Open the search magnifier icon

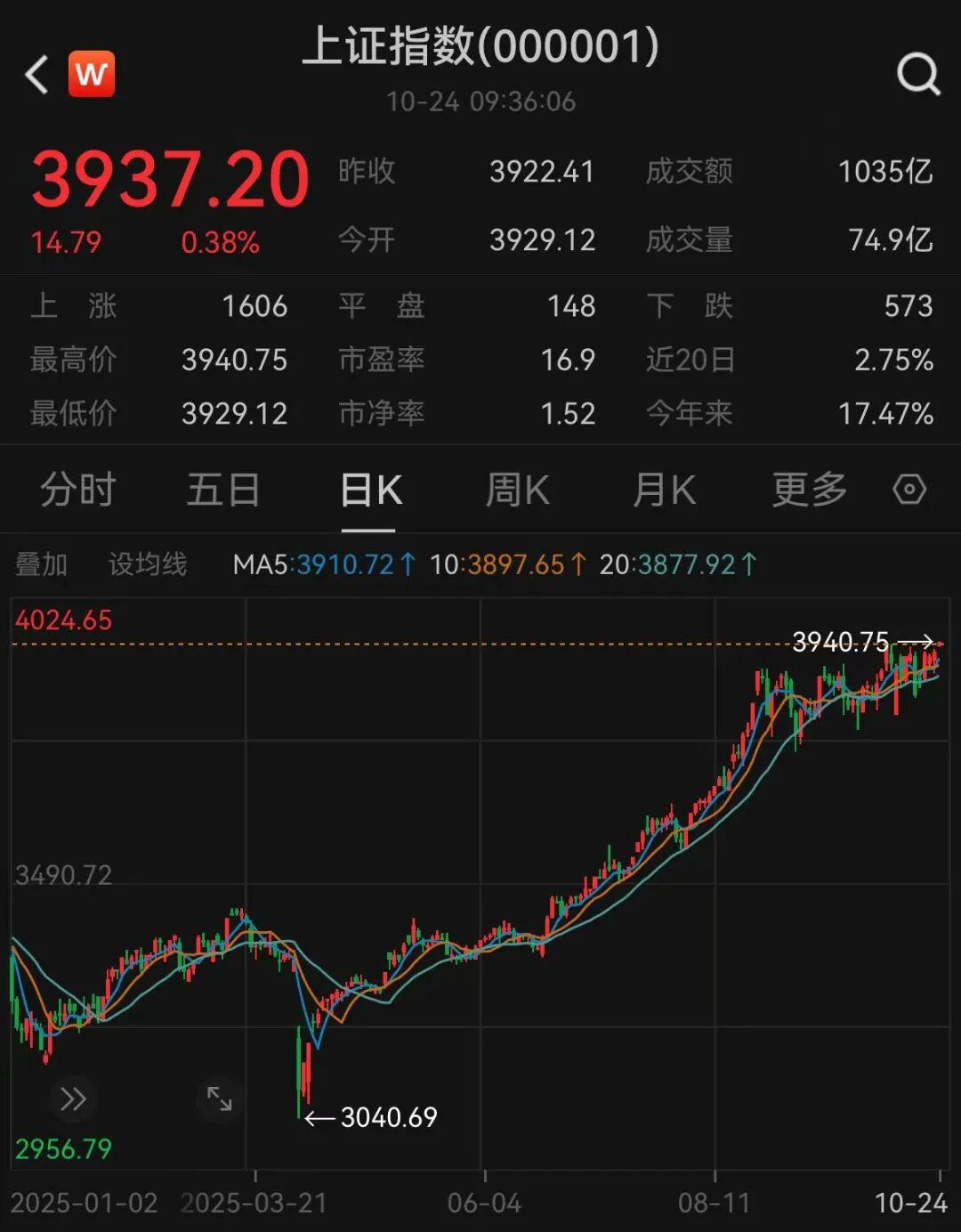click(918, 75)
